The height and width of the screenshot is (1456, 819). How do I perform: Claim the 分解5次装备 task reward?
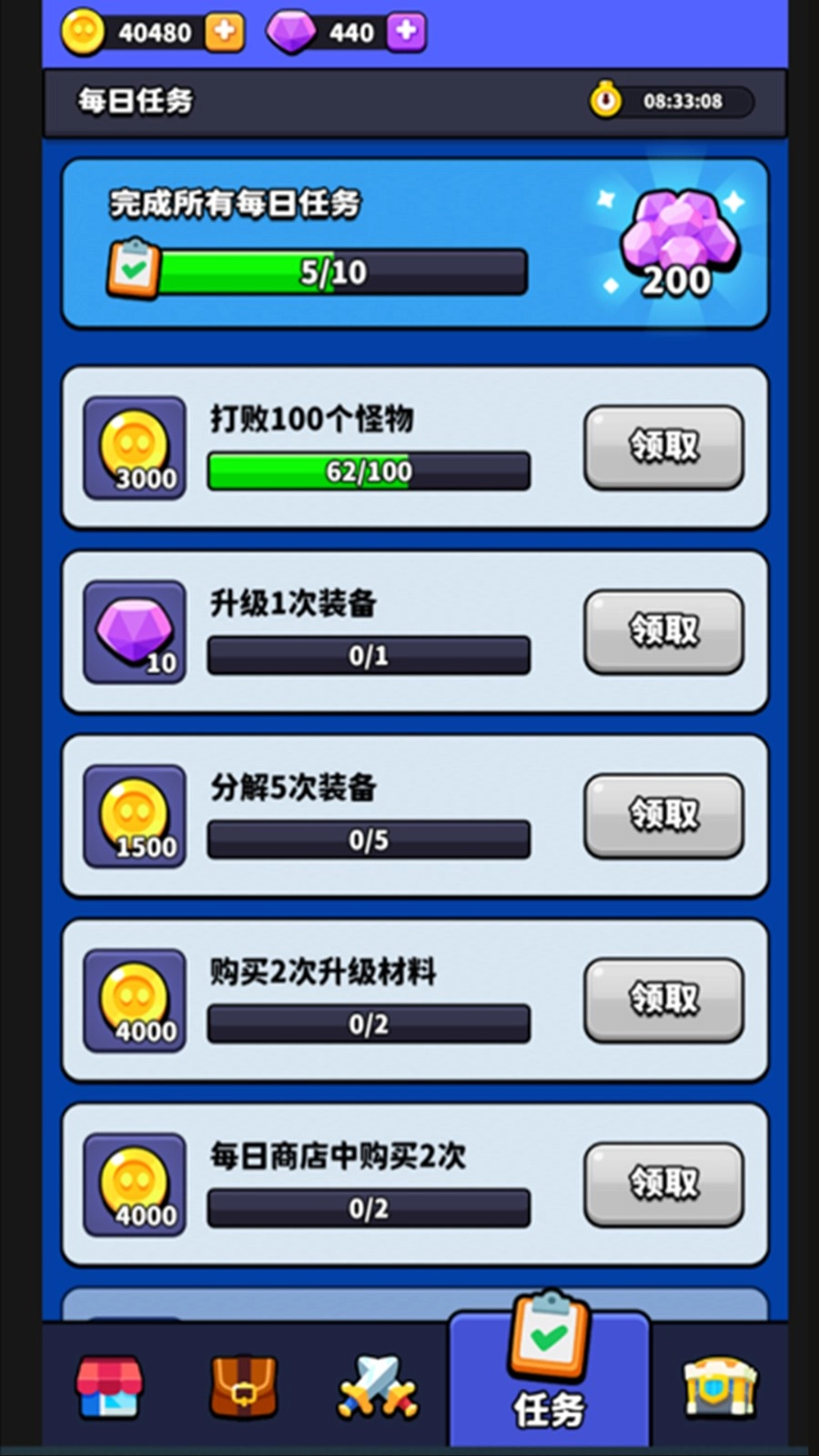click(662, 816)
